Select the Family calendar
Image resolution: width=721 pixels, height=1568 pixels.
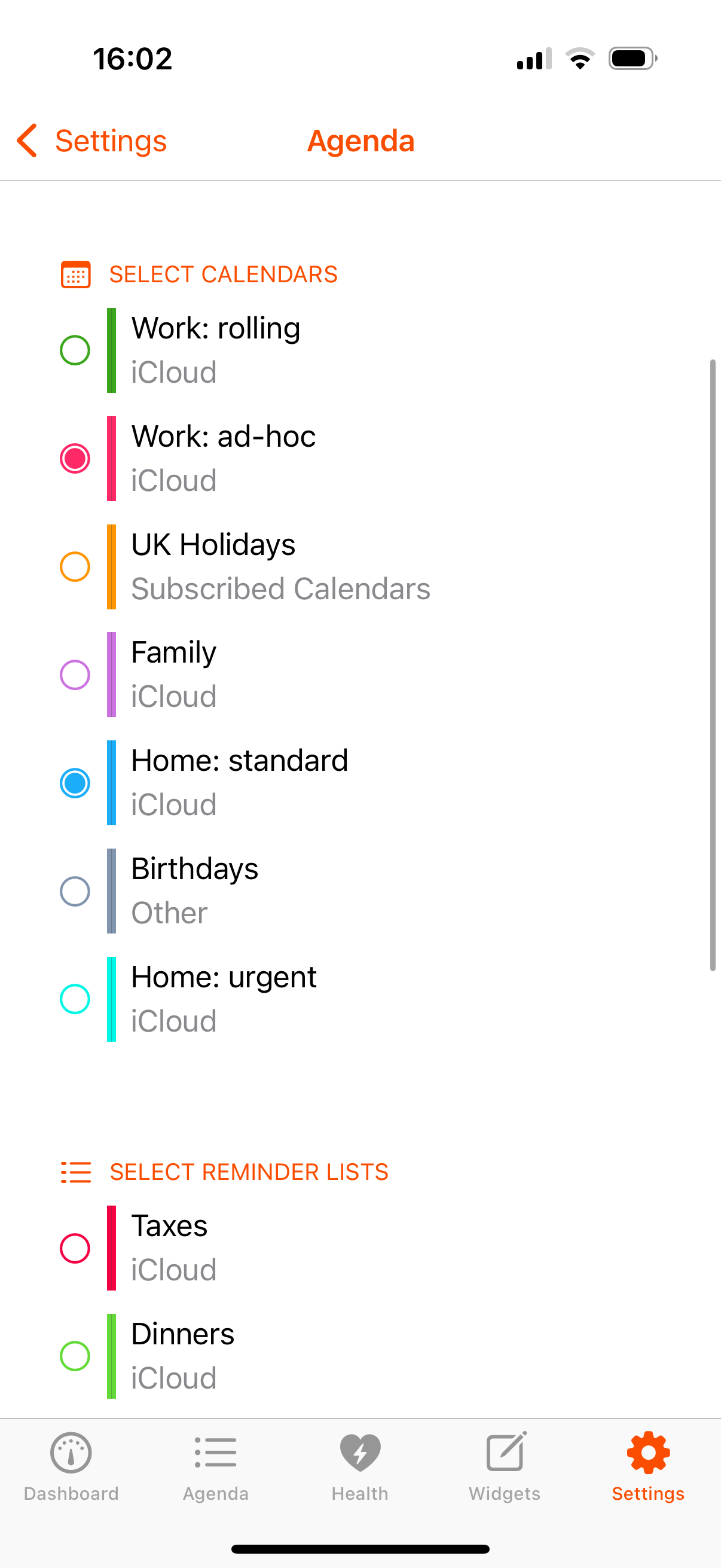point(75,675)
